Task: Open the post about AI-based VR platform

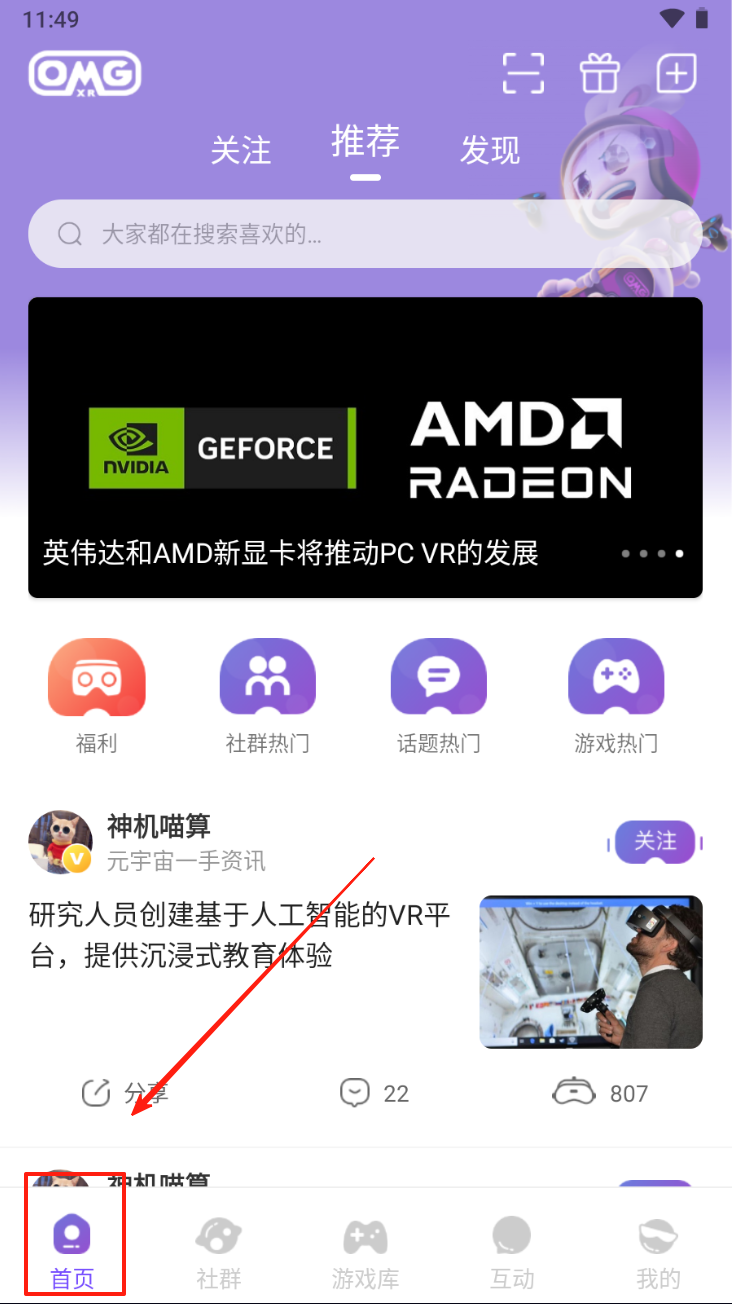Action: click(x=240, y=936)
